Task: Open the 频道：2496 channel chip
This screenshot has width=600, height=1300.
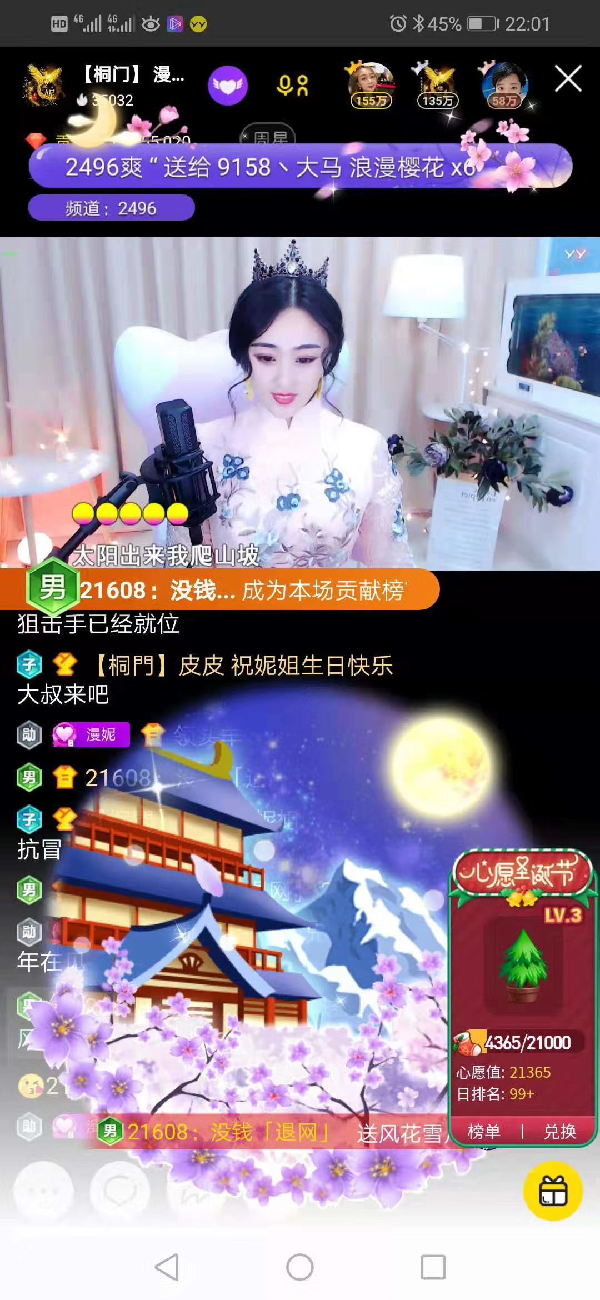Action: click(111, 208)
